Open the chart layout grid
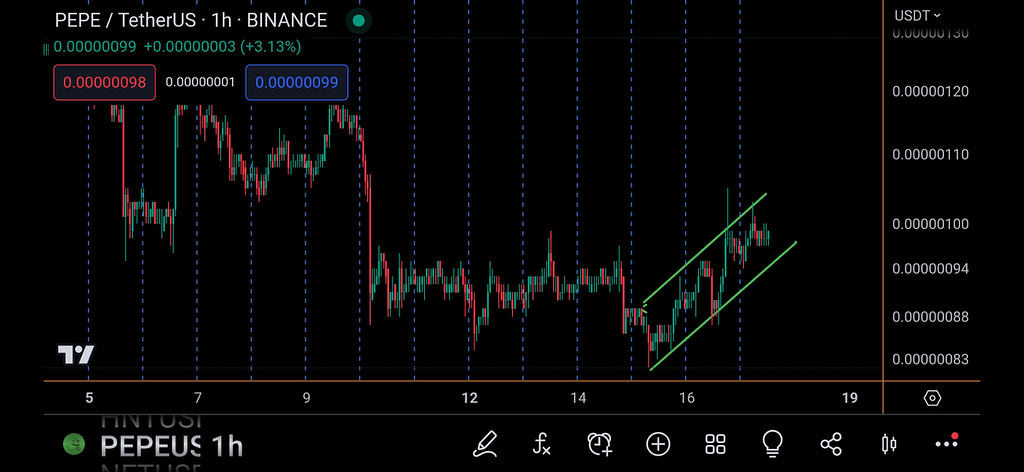1024x472 pixels. [x=715, y=443]
